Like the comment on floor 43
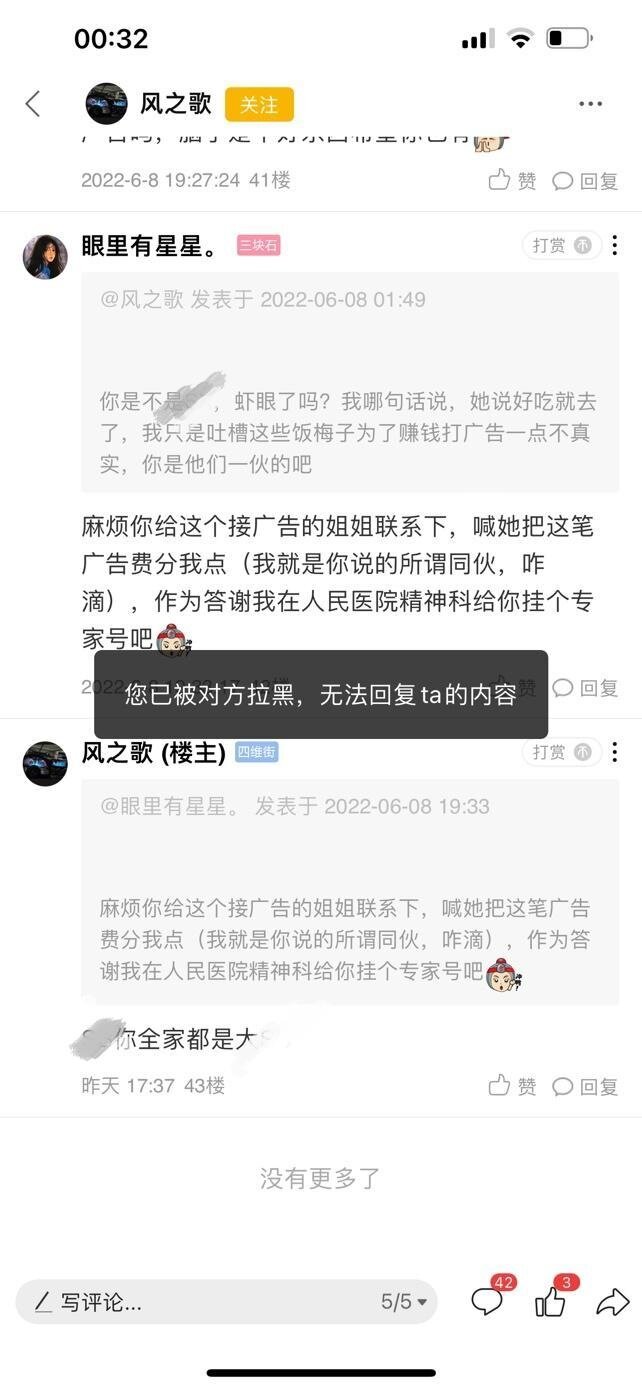 pyautogui.click(x=513, y=1086)
